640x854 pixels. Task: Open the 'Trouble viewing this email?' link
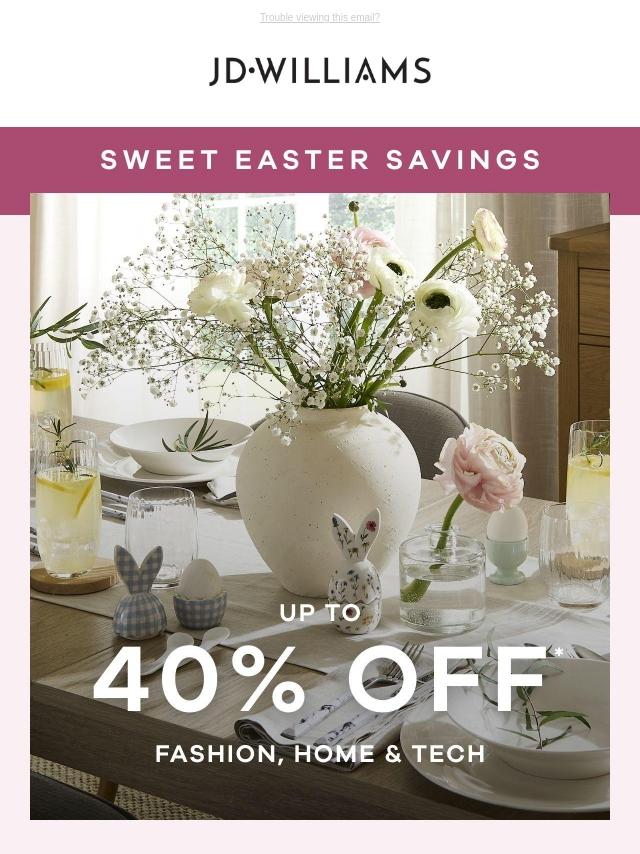click(x=320, y=18)
